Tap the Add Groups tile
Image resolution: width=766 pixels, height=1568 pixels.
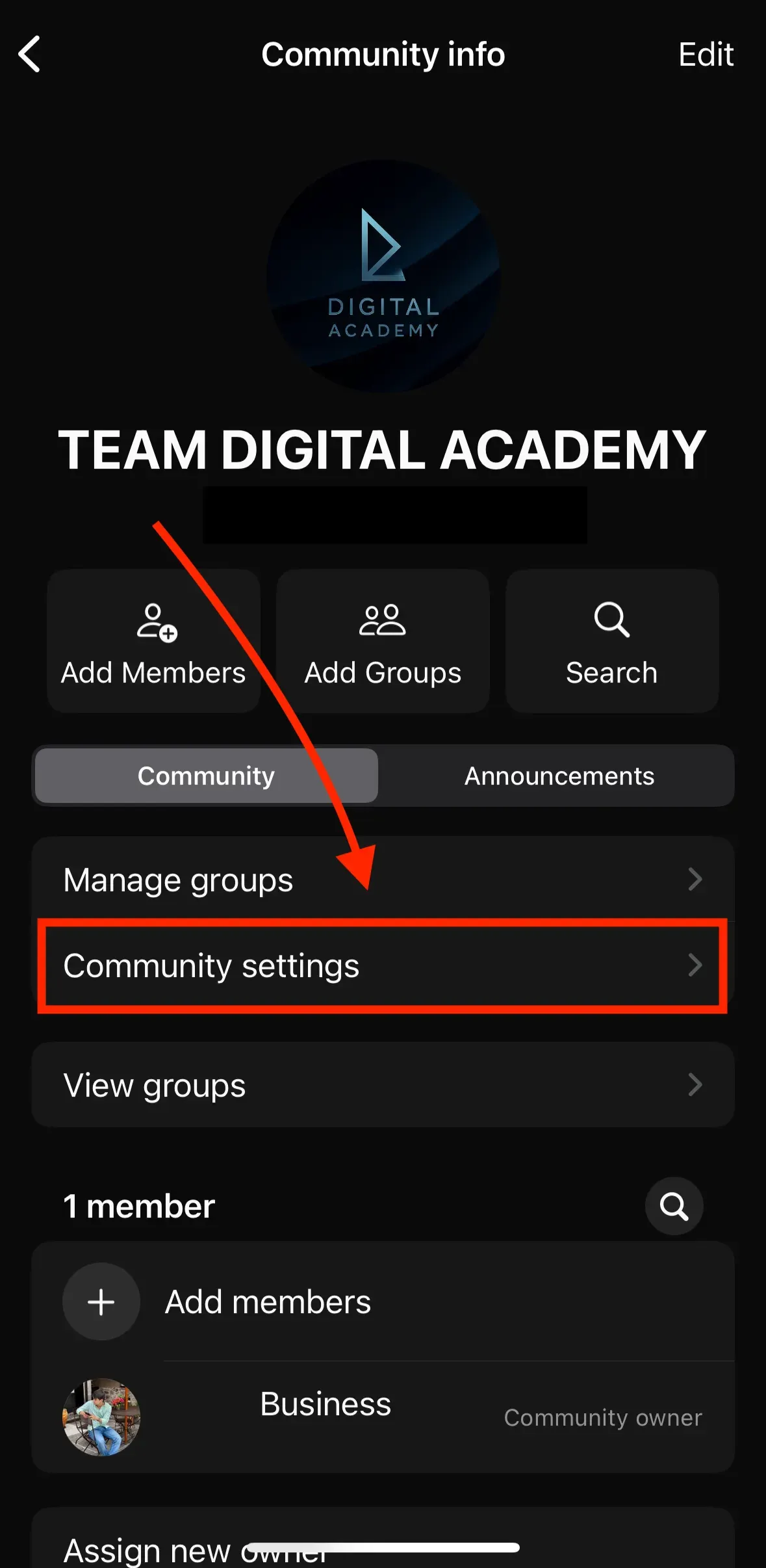tap(383, 642)
